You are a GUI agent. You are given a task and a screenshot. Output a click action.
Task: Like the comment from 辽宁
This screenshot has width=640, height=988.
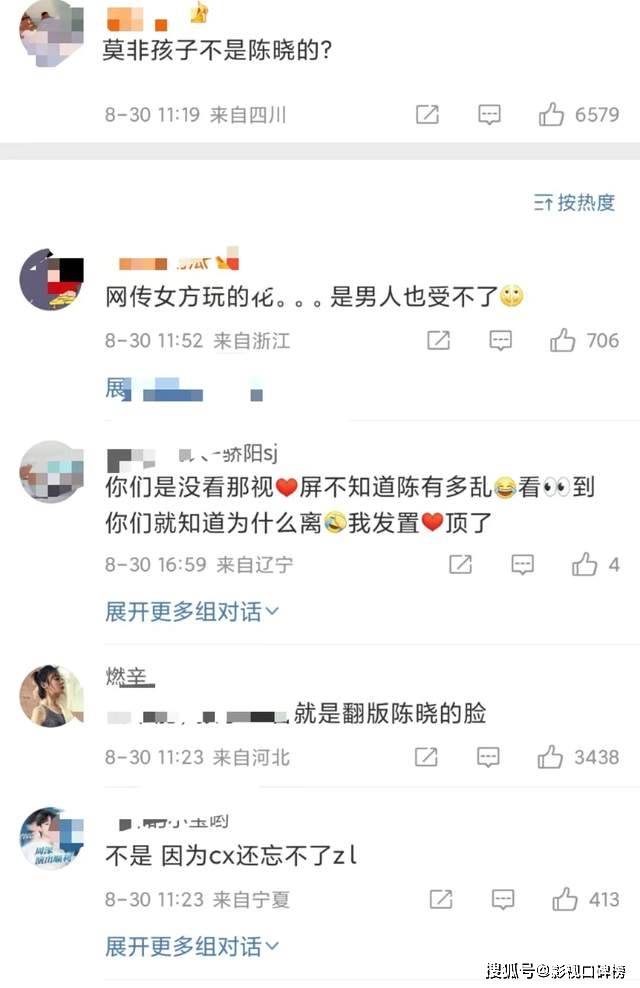584,565
